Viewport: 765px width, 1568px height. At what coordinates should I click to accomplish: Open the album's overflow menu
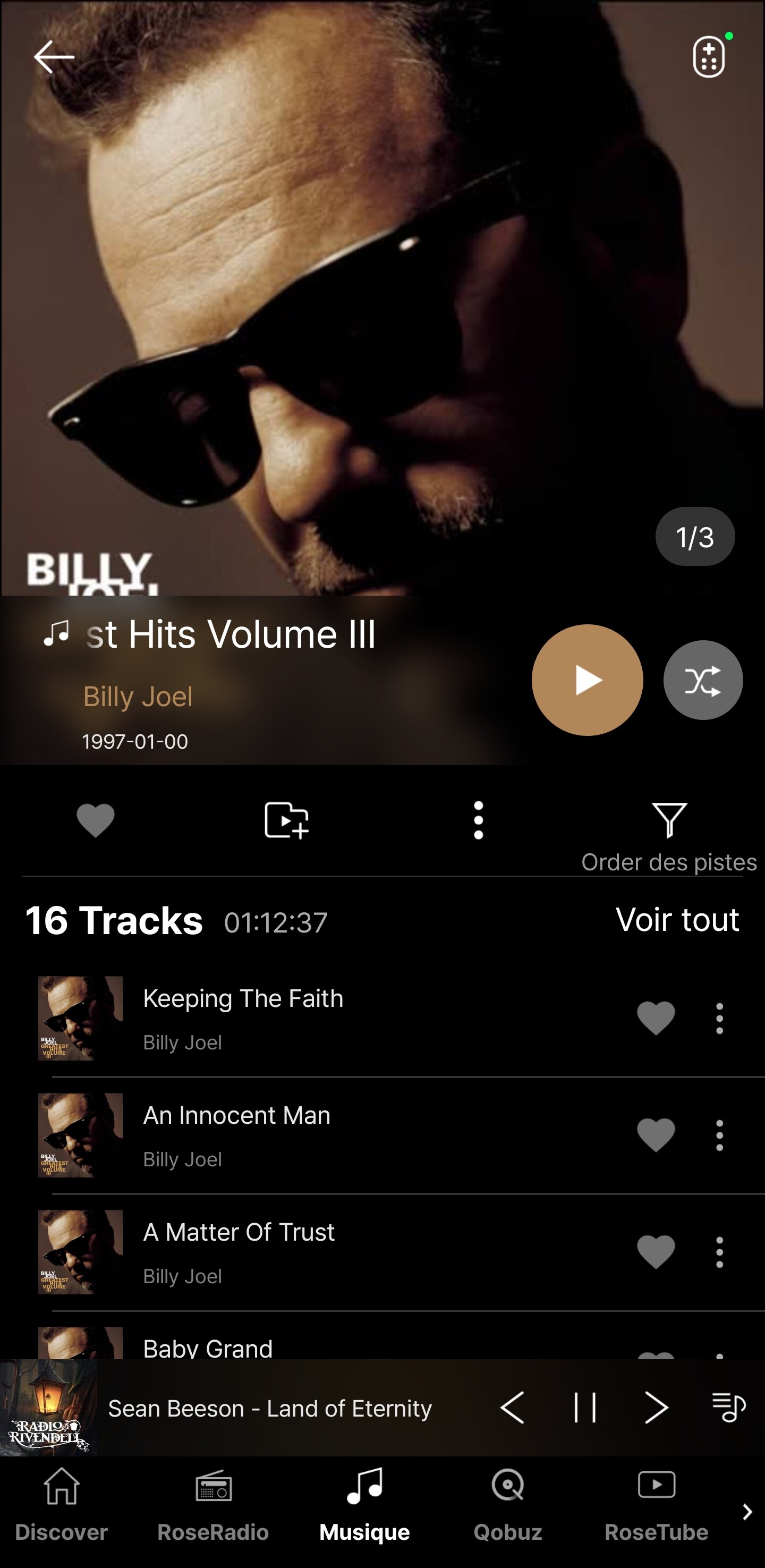tap(478, 820)
